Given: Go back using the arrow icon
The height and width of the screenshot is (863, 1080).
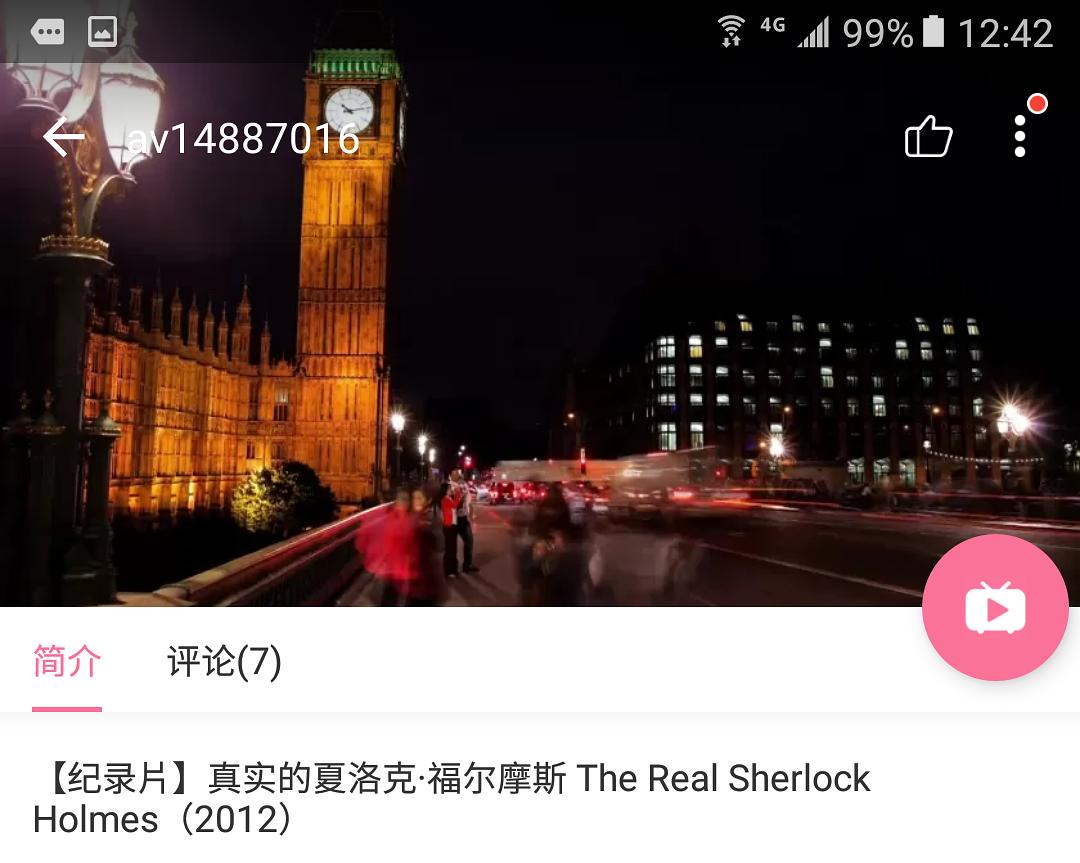Looking at the screenshot, I should [x=63, y=137].
